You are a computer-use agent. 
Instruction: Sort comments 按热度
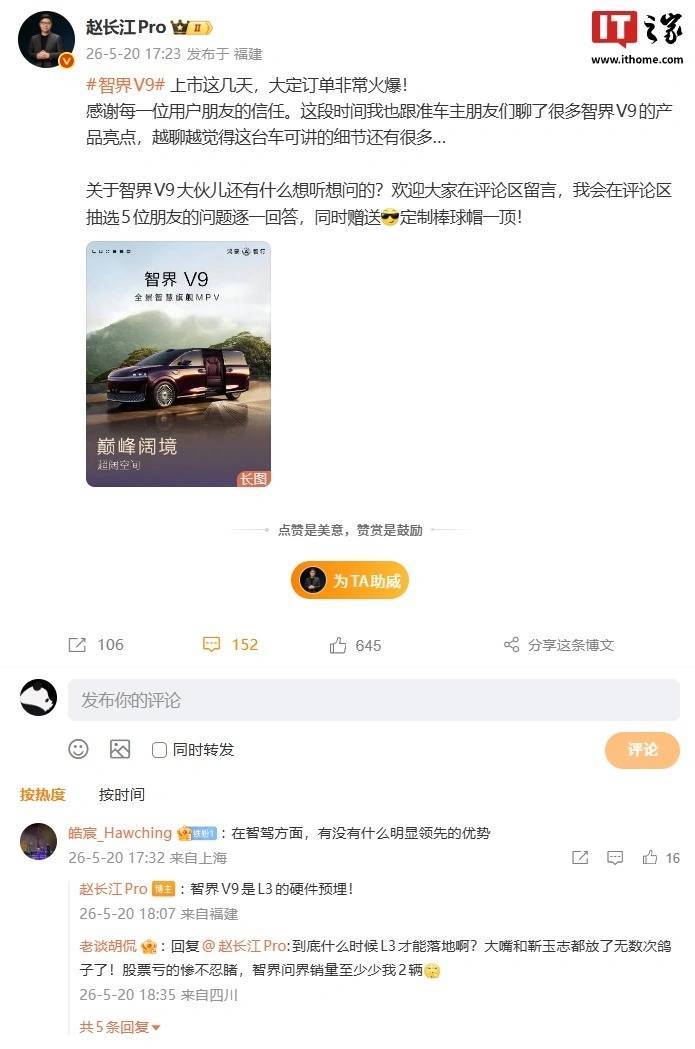click(43, 795)
